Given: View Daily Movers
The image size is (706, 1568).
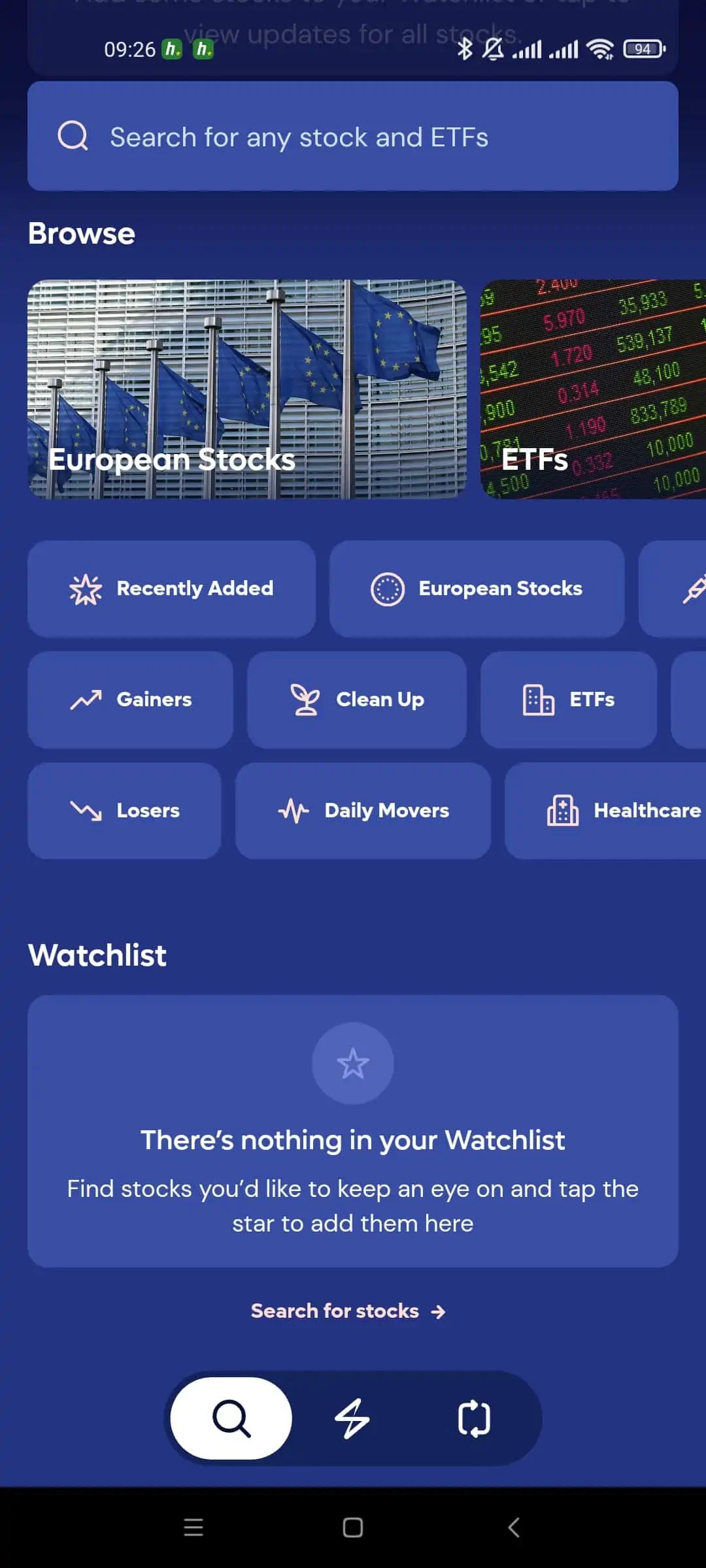Looking at the screenshot, I should pos(363,811).
